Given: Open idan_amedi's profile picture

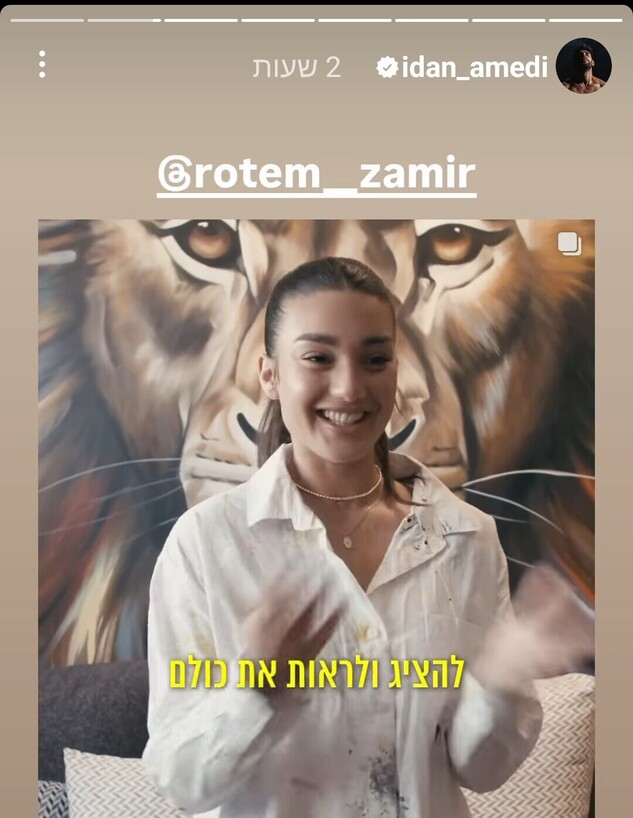Looking at the screenshot, I should tap(584, 66).
